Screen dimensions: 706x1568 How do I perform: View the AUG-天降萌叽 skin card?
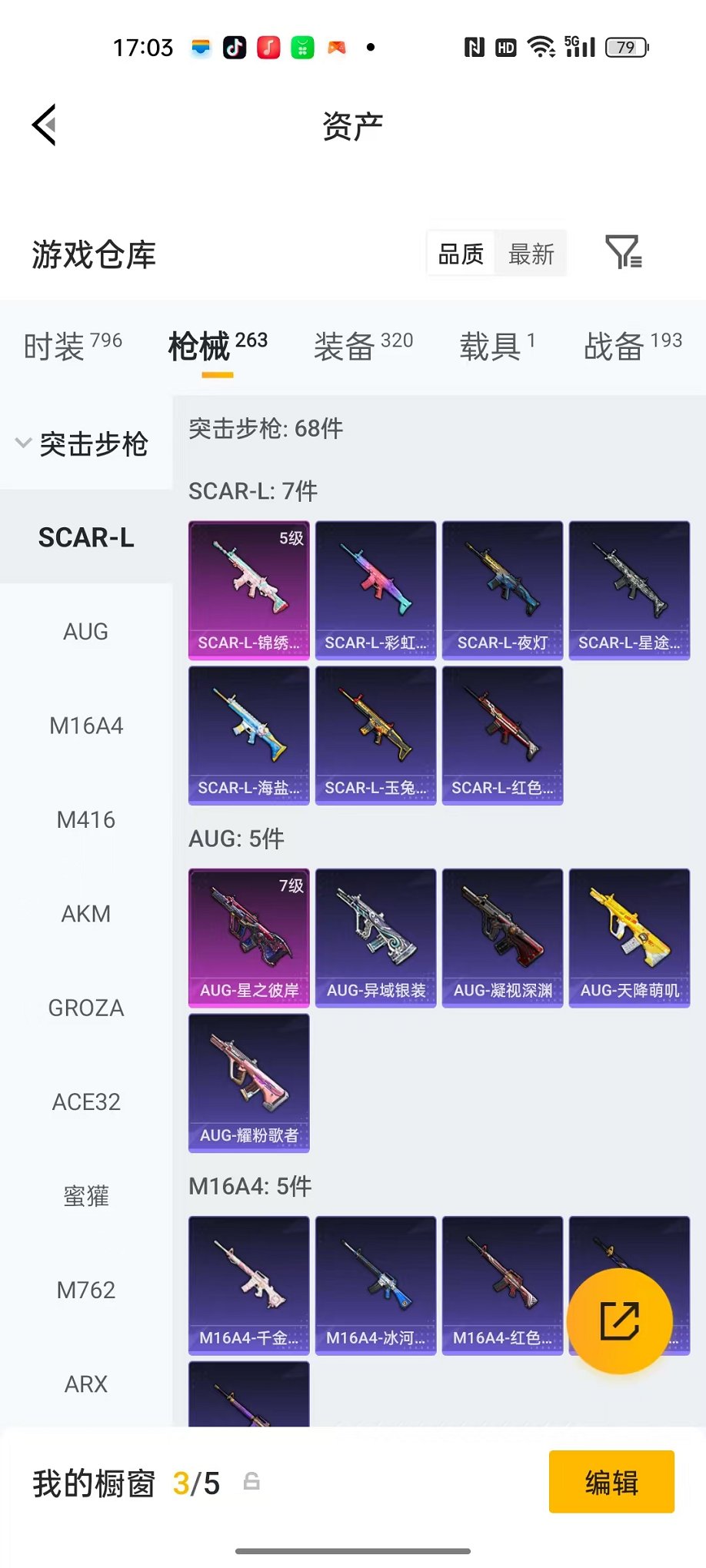(630, 938)
